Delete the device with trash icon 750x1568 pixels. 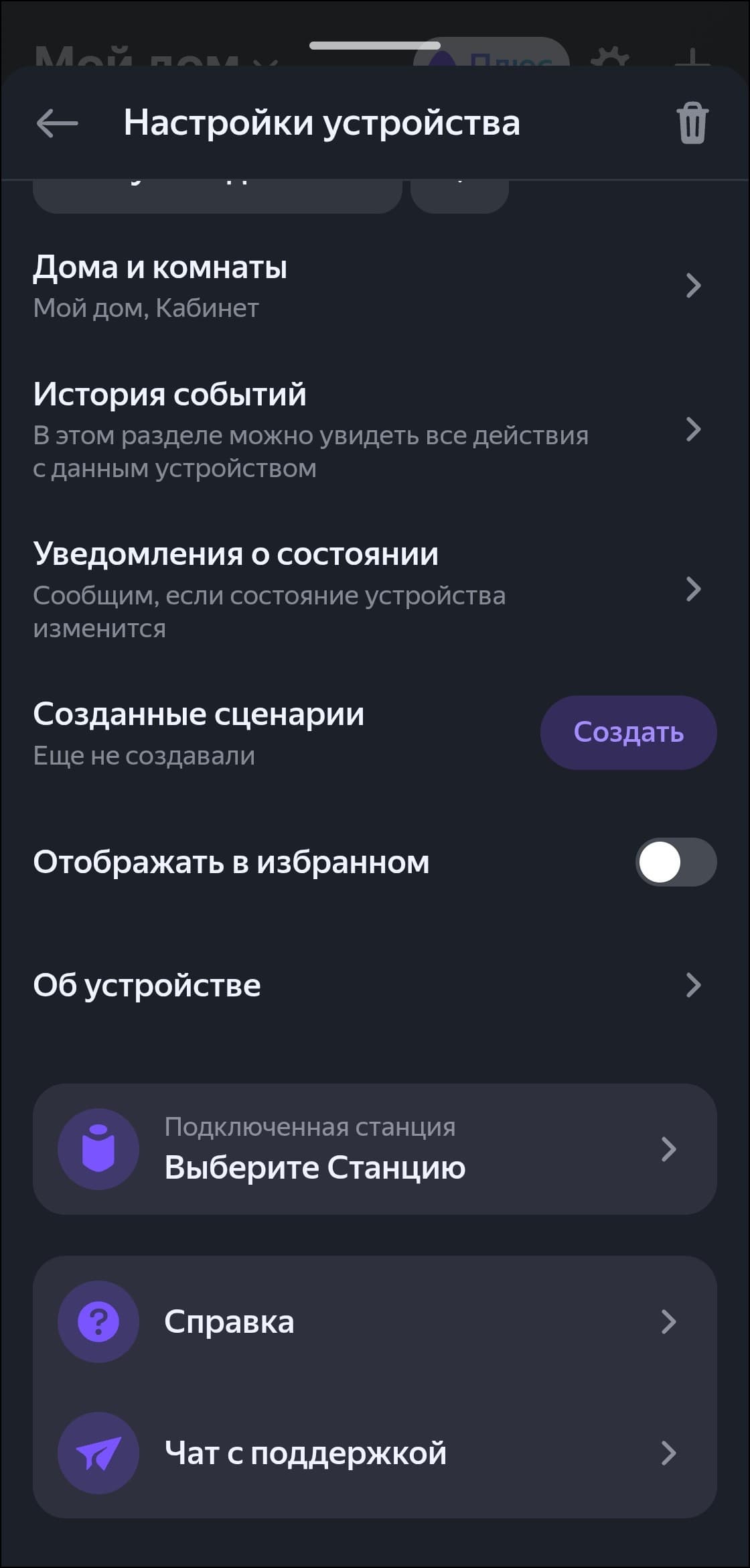pos(692,123)
